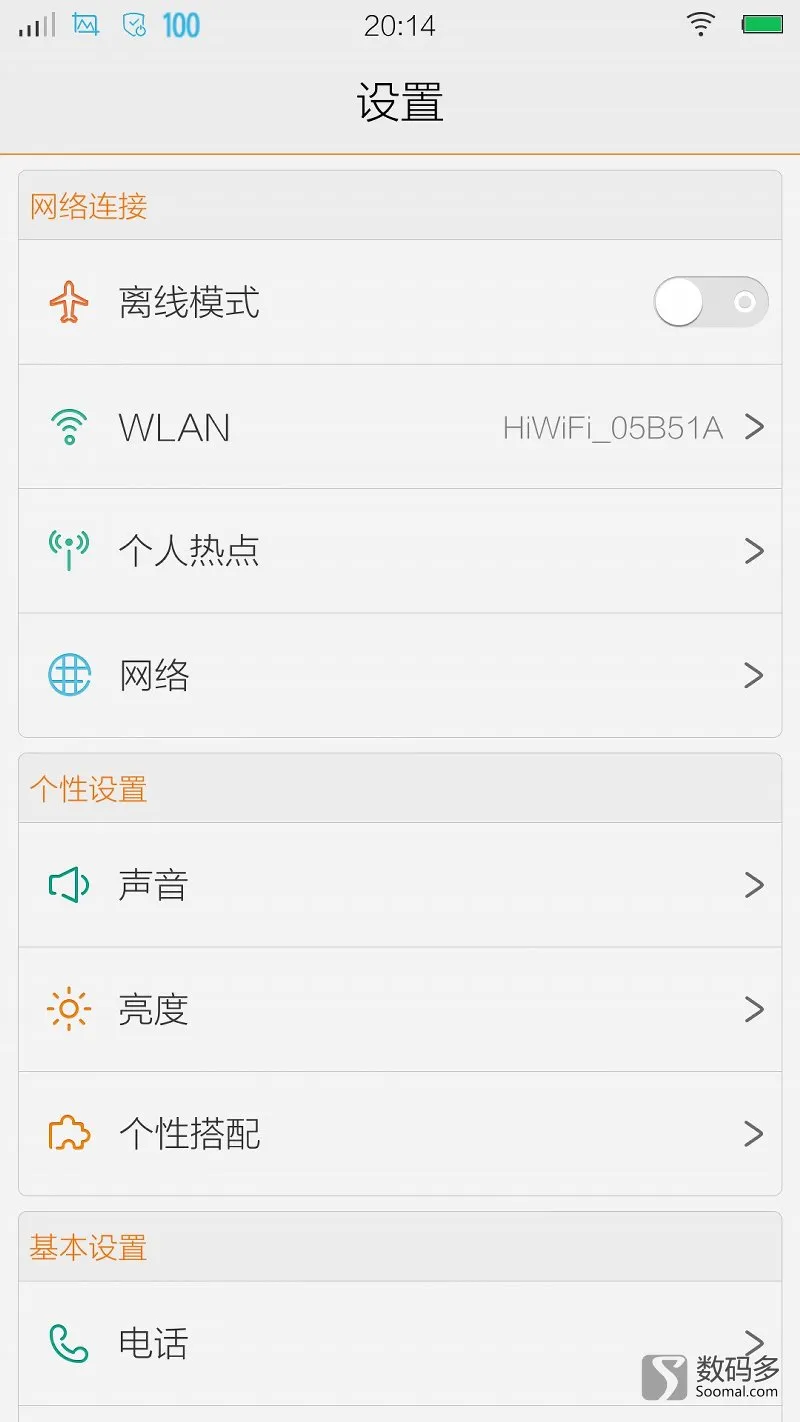Open 个人热点 hotspot settings
This screenshot has height=1422, width=800.
point(400,551)
